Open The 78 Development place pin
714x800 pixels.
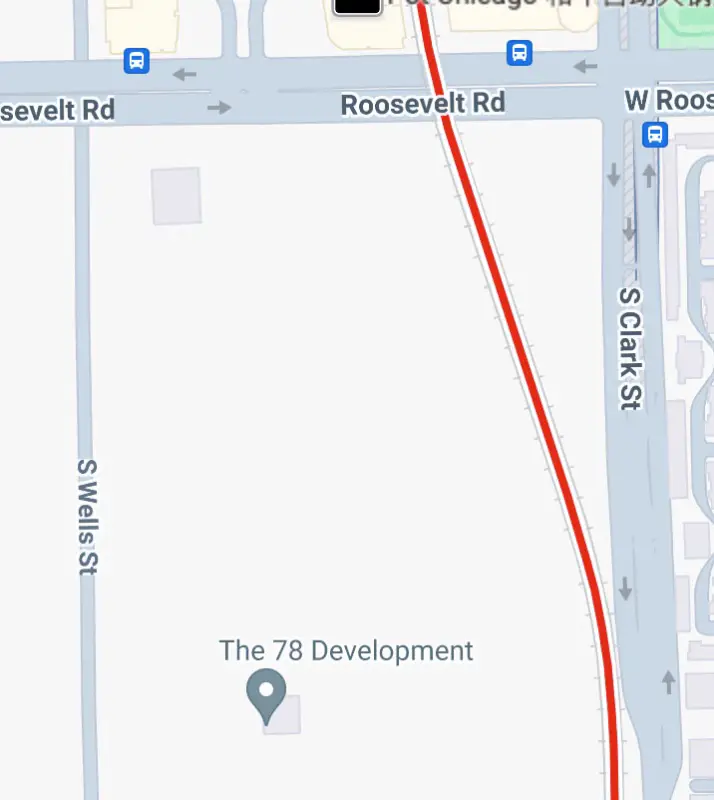266,695
